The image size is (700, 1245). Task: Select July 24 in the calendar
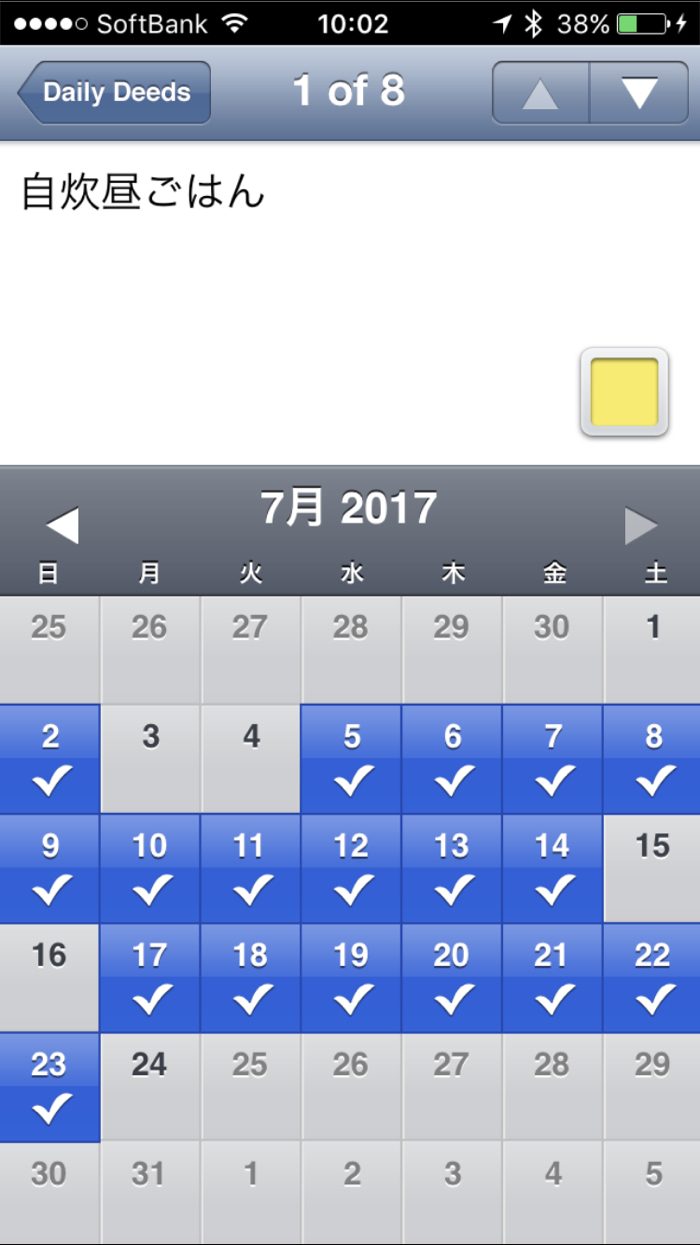[150, 1087]
